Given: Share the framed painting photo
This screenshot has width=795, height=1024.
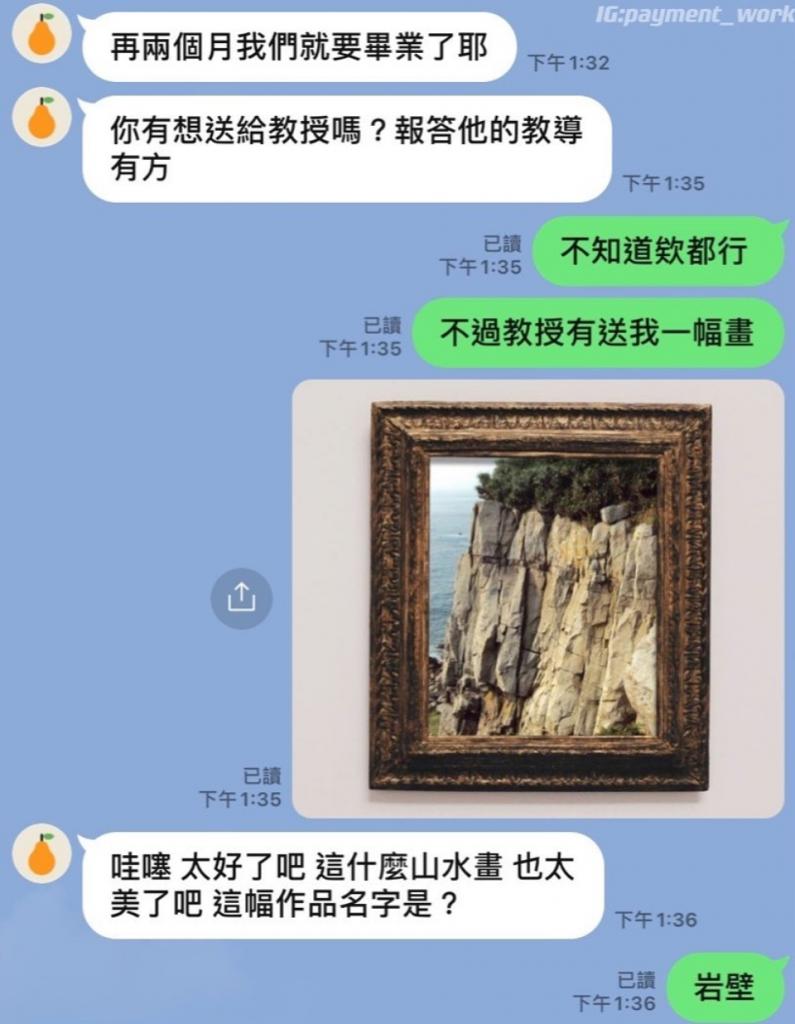Looking at the screenshot, I should 241,598.
